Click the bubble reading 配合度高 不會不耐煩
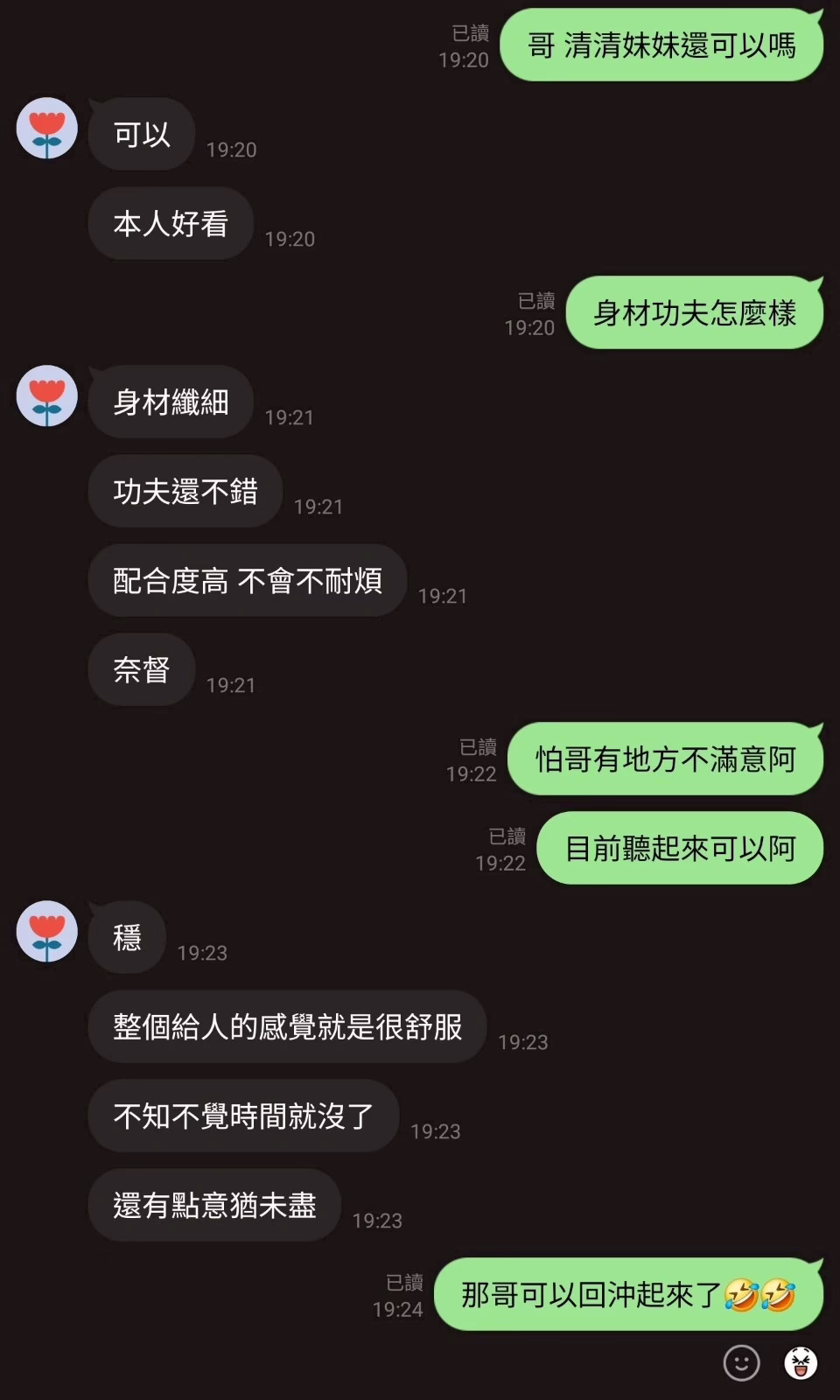The image size is (840, 1400). (248, 580)
